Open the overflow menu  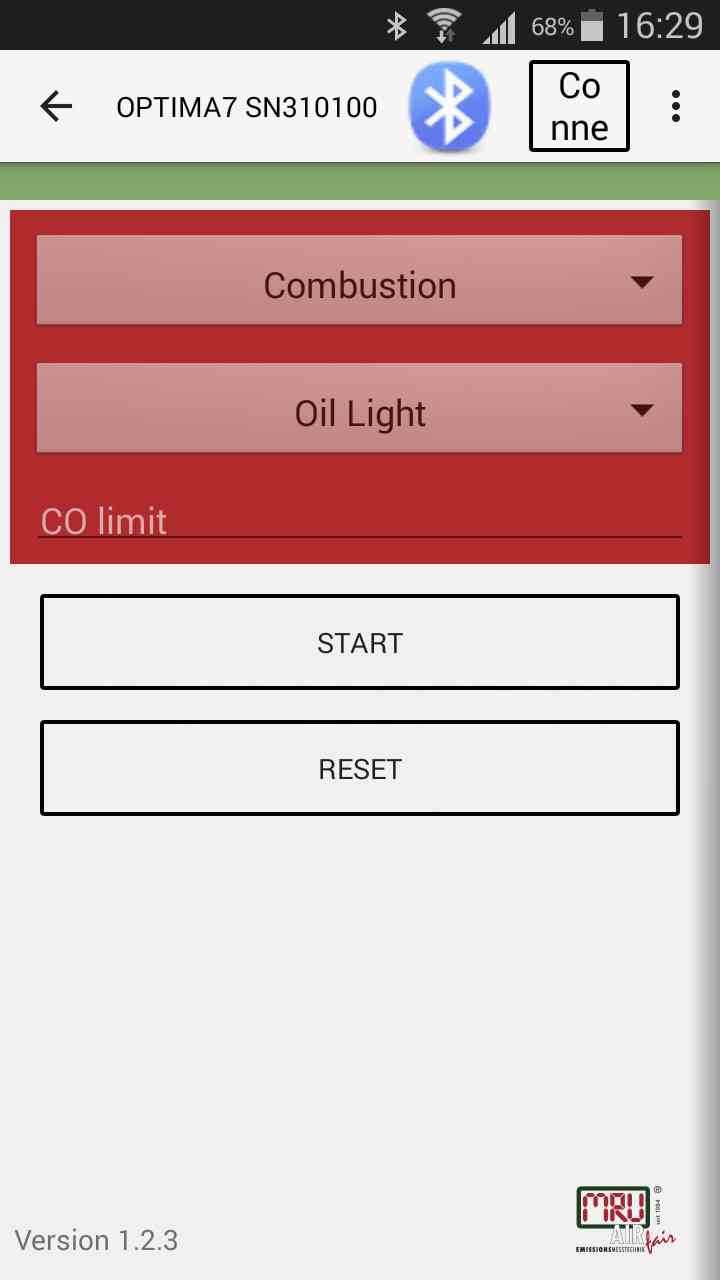point(676,106)
